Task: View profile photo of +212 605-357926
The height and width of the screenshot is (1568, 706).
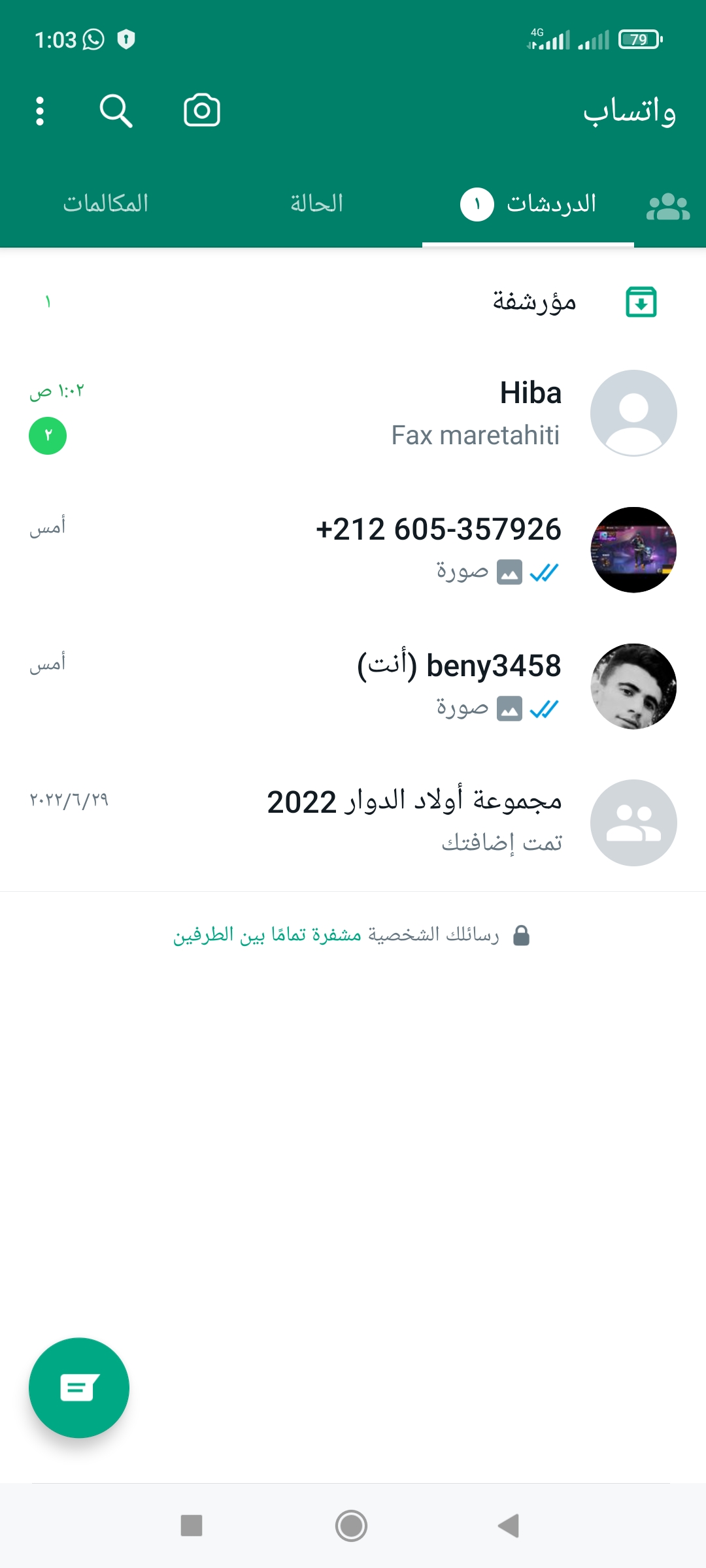Action: (x=633, y=549)
